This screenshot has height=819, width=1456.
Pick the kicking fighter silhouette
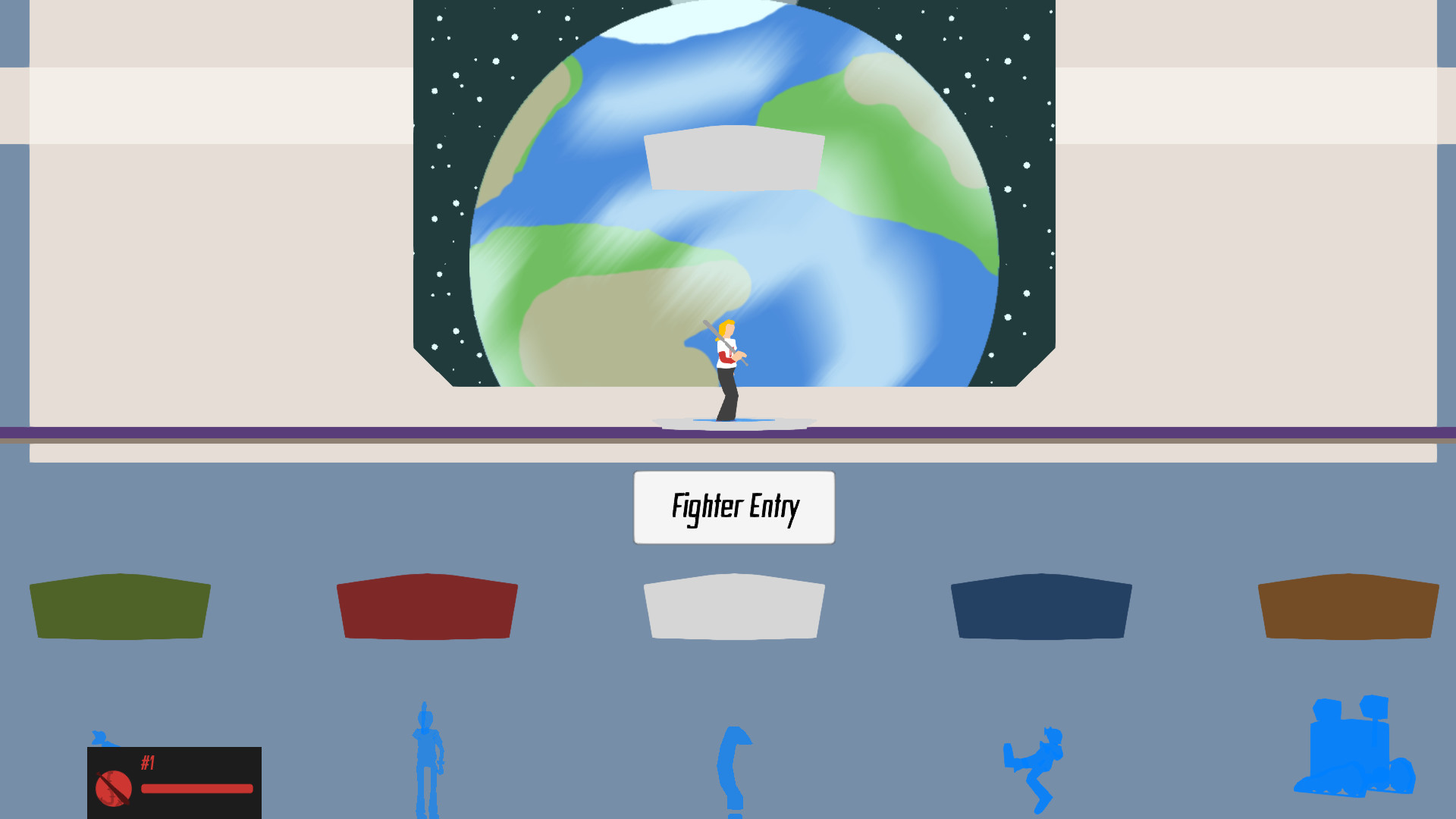(x=1035, y=767)
